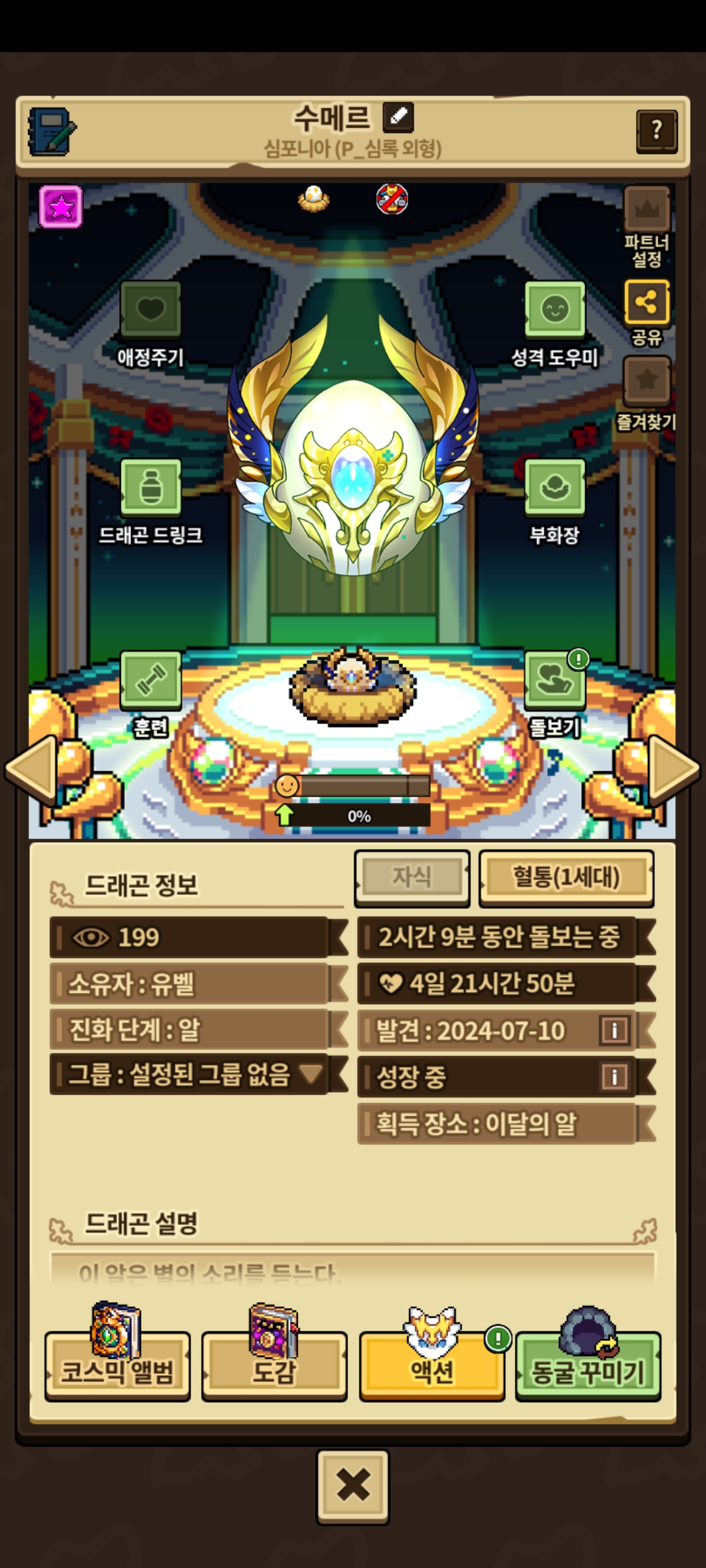Viewport: 706px width, 1568px height.
Task: Open the question mark help
Action: (656, 131)
